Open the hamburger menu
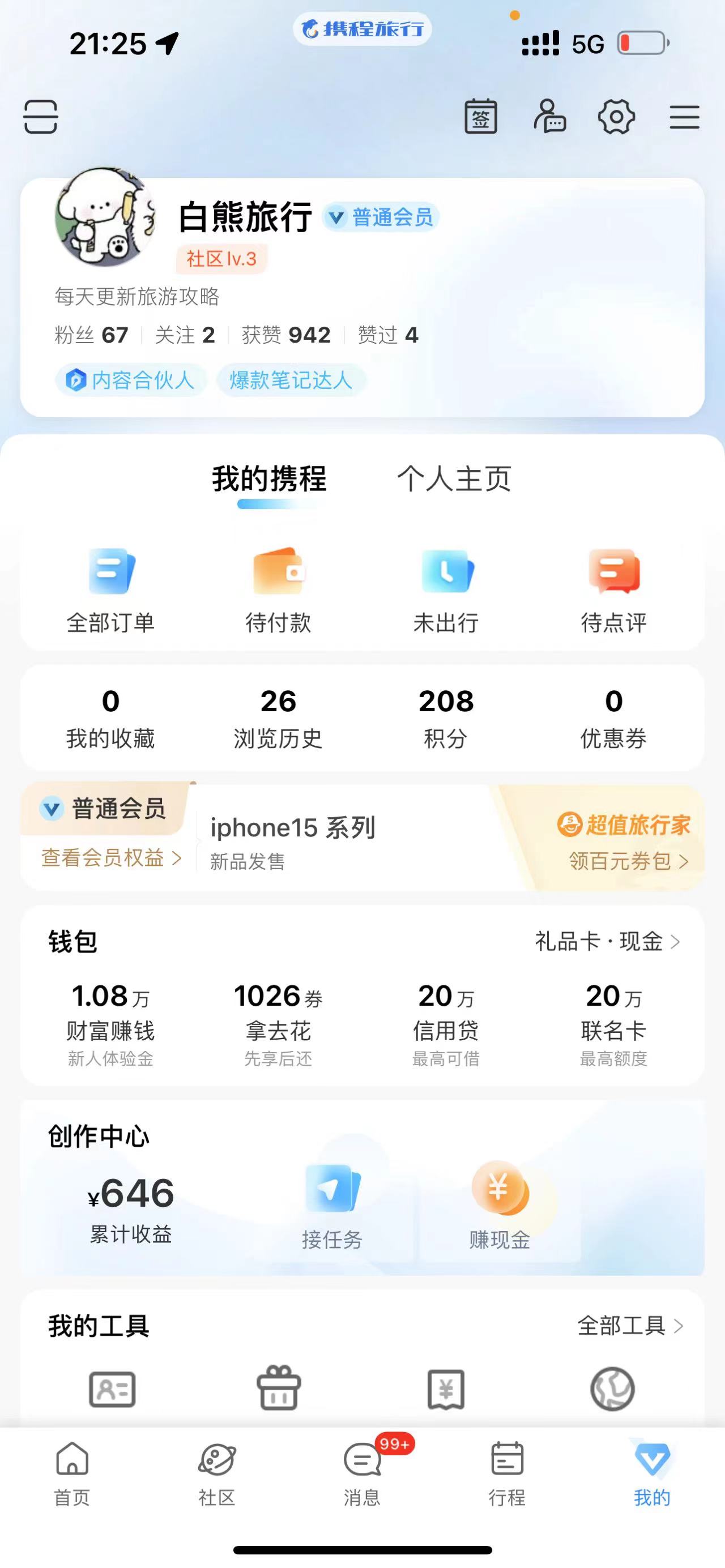 [x=684, y=116]
